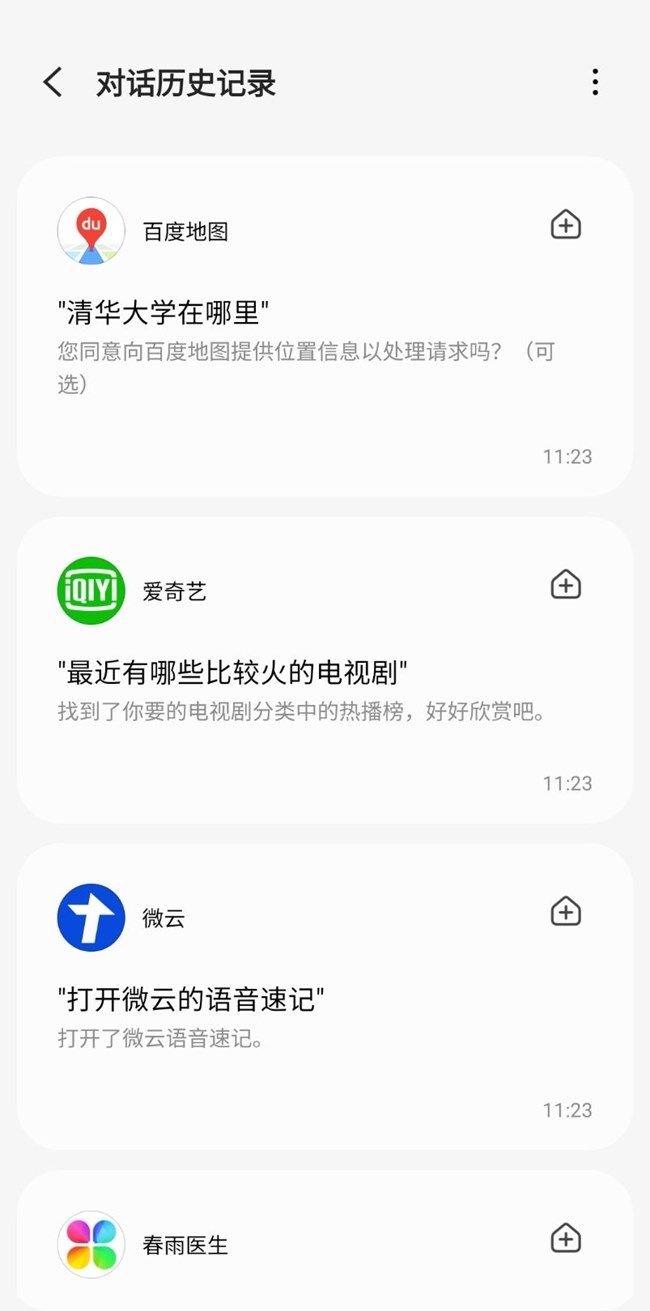Image resolution: width=650 pixels, height=1311 pixels.
Task: Open the 最近有哪些比较火的电视剧 conversation card
Action: click(325, 670)
